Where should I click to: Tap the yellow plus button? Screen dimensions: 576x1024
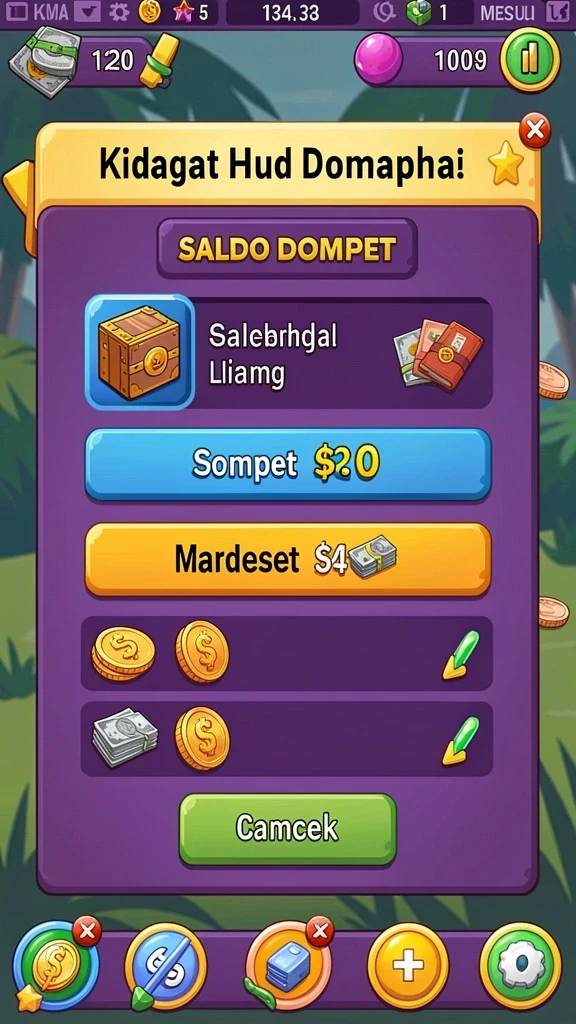408,966
